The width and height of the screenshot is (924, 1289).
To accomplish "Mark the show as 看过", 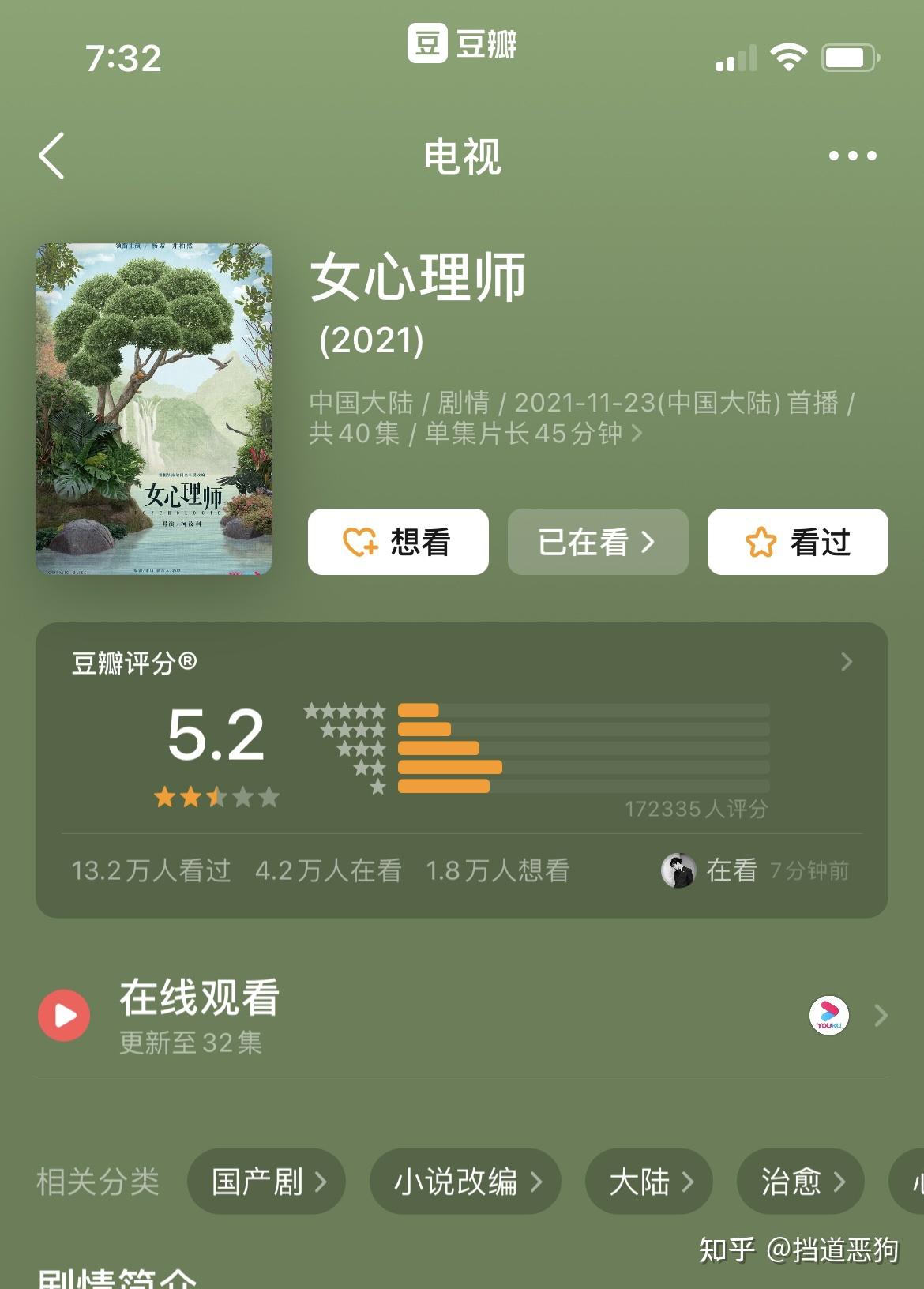I will [797, 542].
